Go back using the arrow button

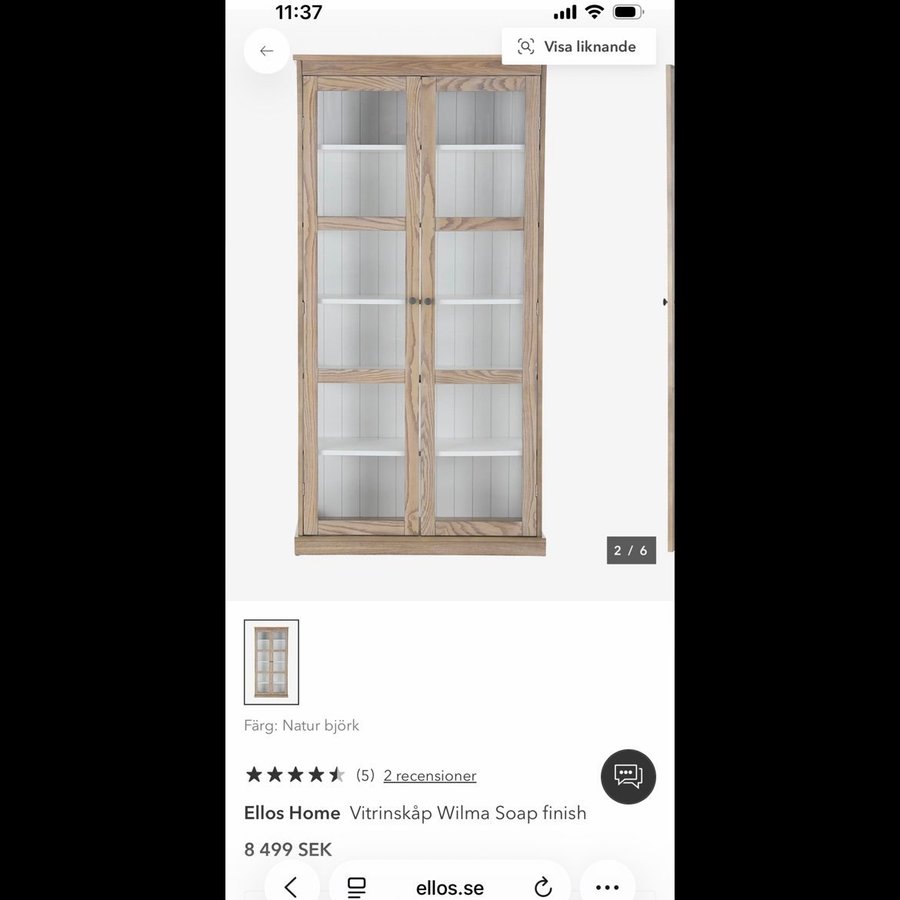tap(266, 51)
